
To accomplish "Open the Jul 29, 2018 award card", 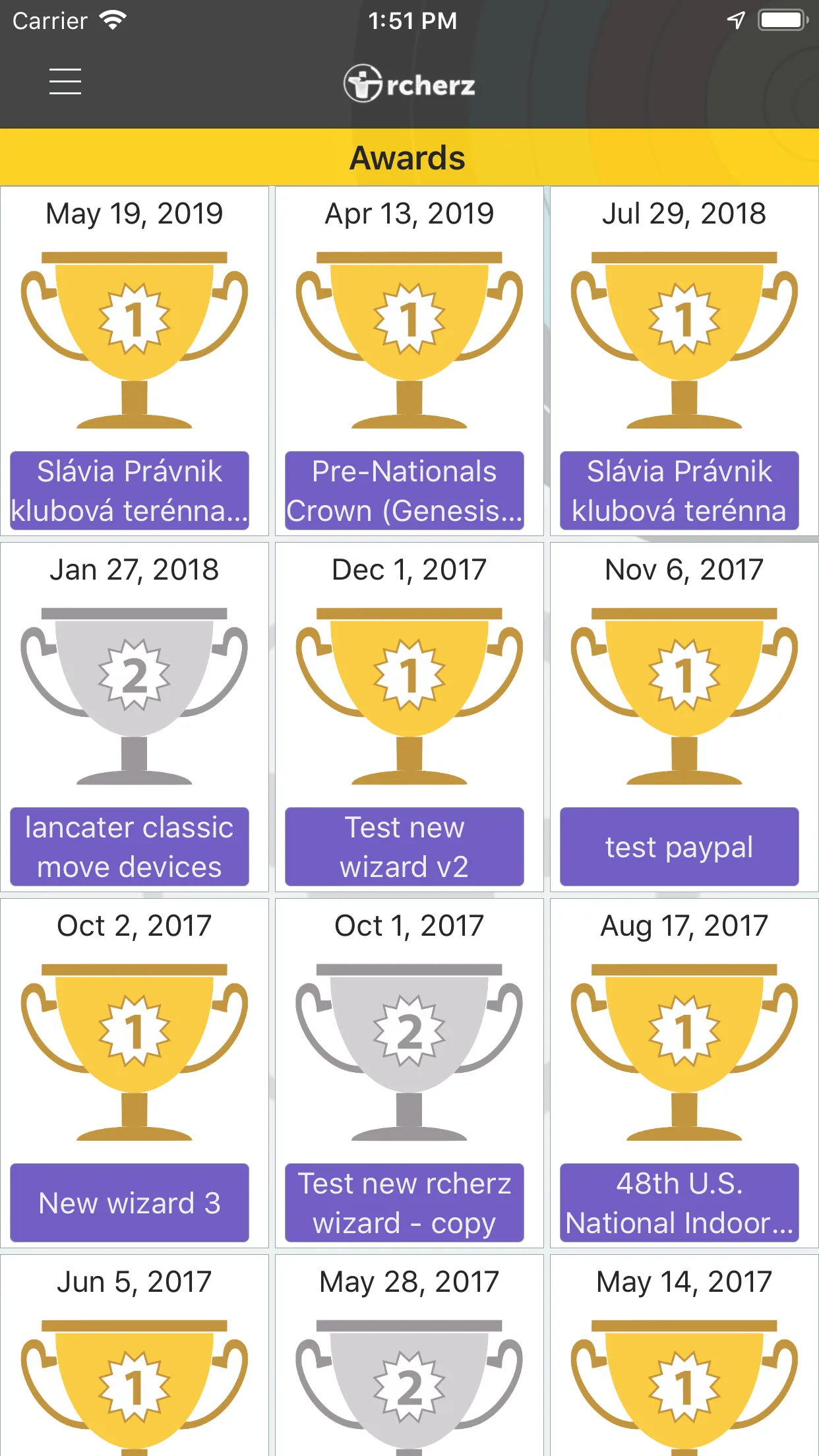I will click(684, 361).
